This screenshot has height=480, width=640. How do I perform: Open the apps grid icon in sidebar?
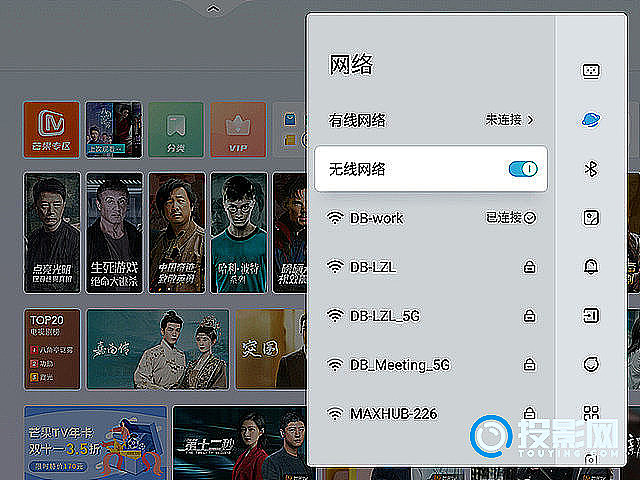(591, 412)
